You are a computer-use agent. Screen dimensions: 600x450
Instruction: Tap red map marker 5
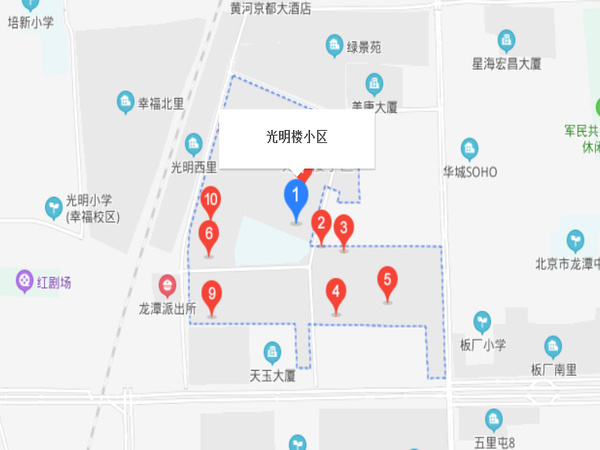(x=386, y=281)
